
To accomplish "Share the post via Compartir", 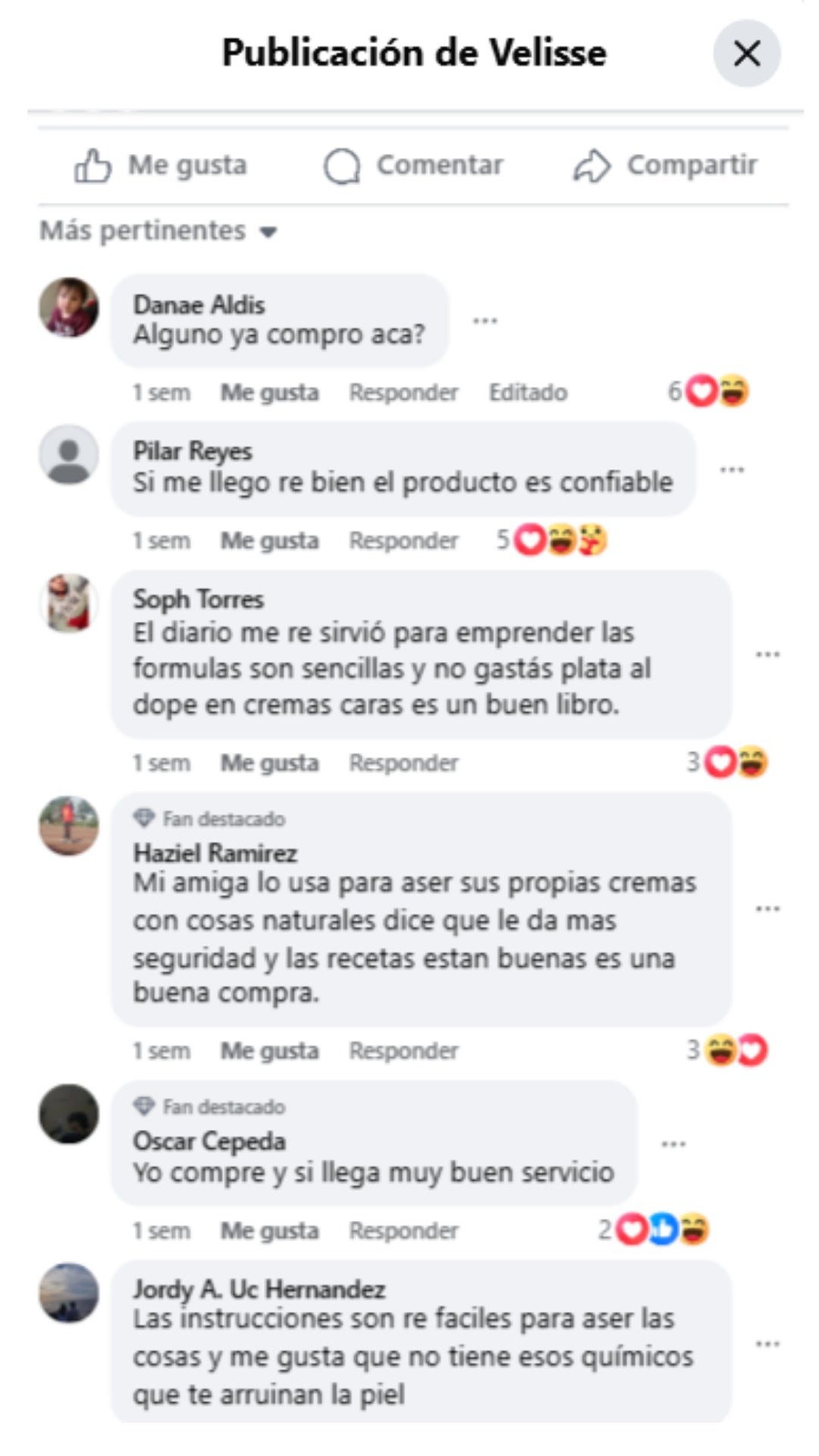I will click(665, 165).
